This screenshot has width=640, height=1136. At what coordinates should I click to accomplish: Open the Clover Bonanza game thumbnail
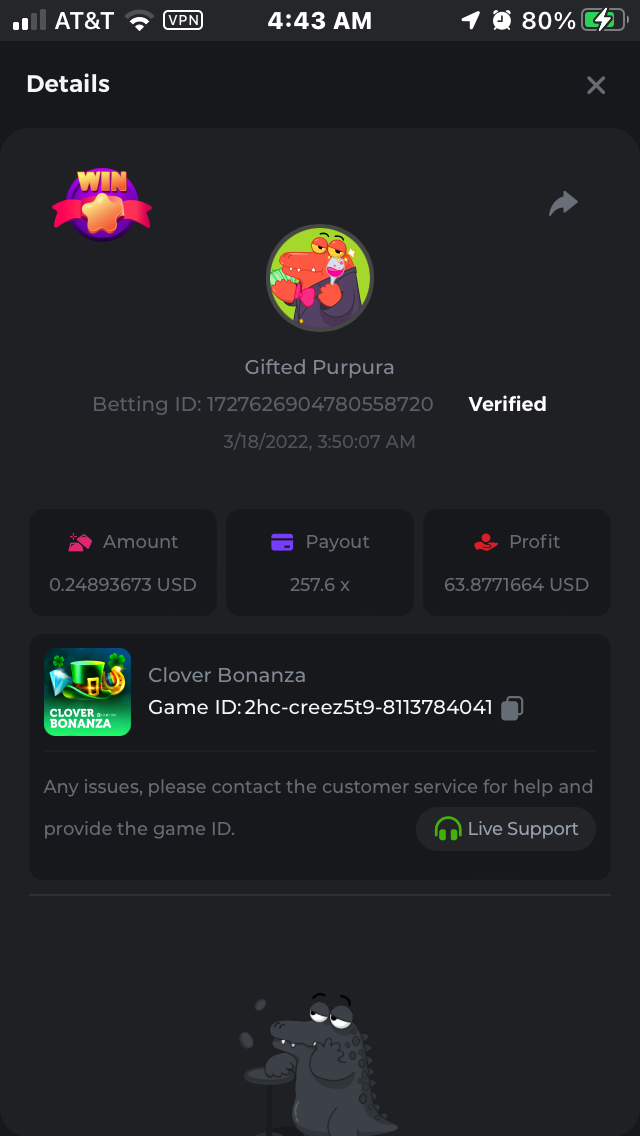(x=88, y=692)
